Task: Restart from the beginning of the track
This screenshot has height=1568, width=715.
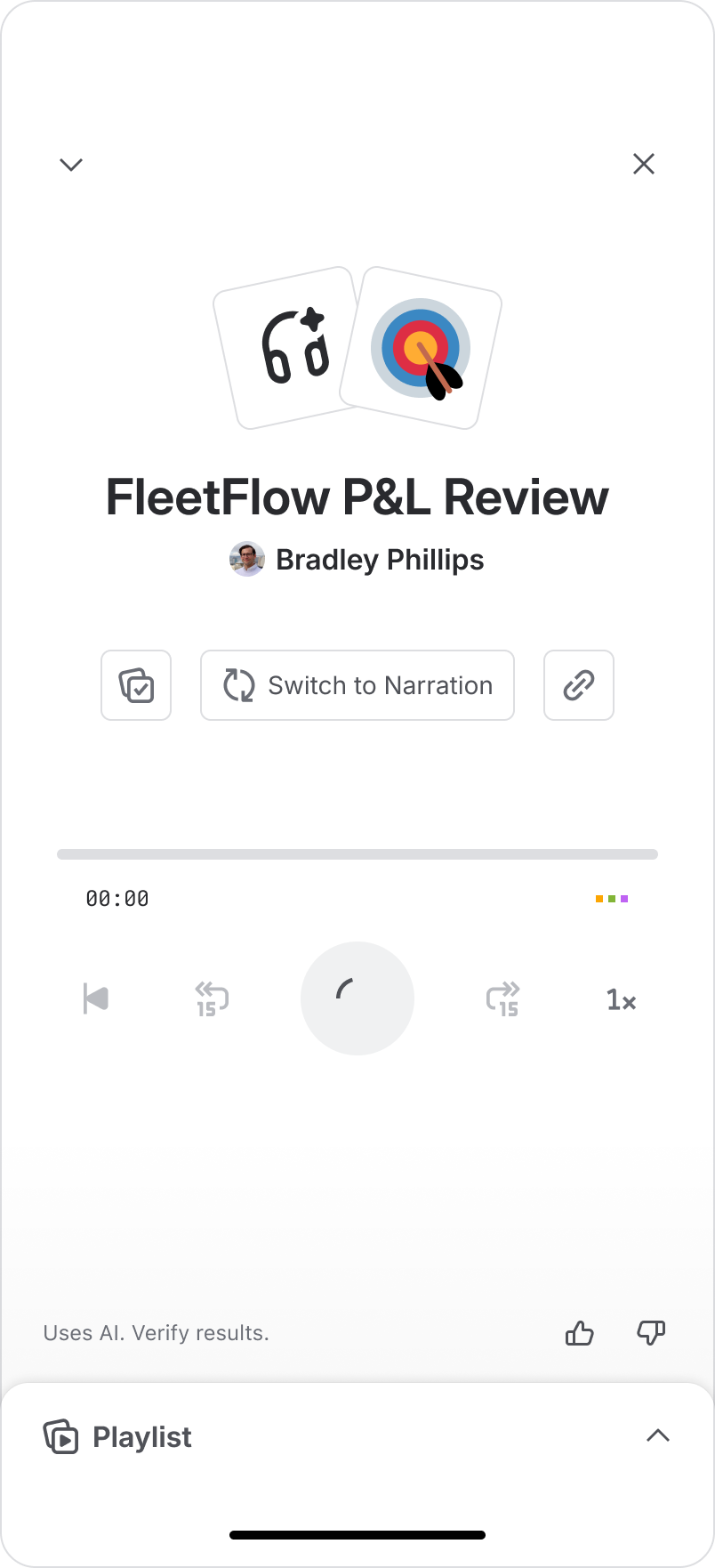Action: click(95, 998)
